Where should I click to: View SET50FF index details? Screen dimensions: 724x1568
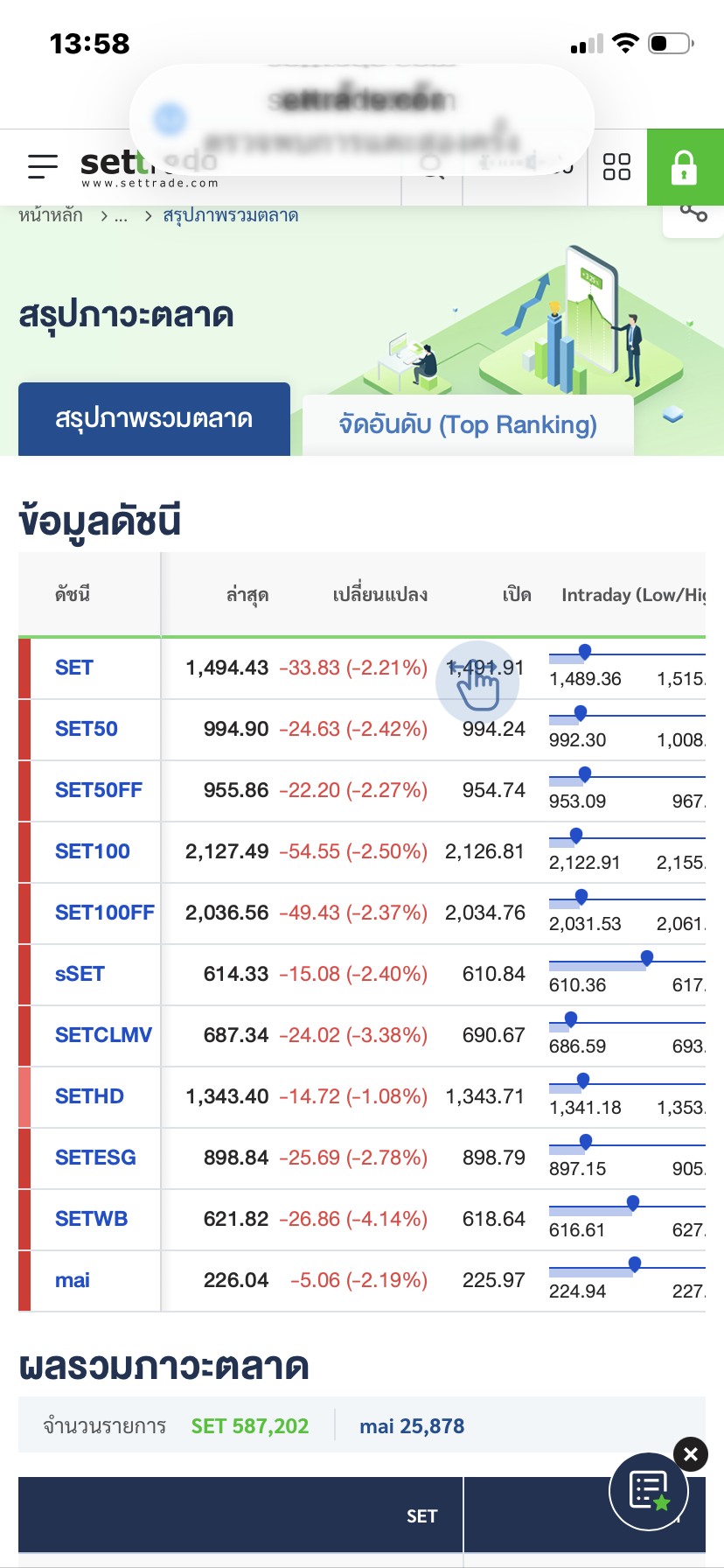tap(99, 790)
